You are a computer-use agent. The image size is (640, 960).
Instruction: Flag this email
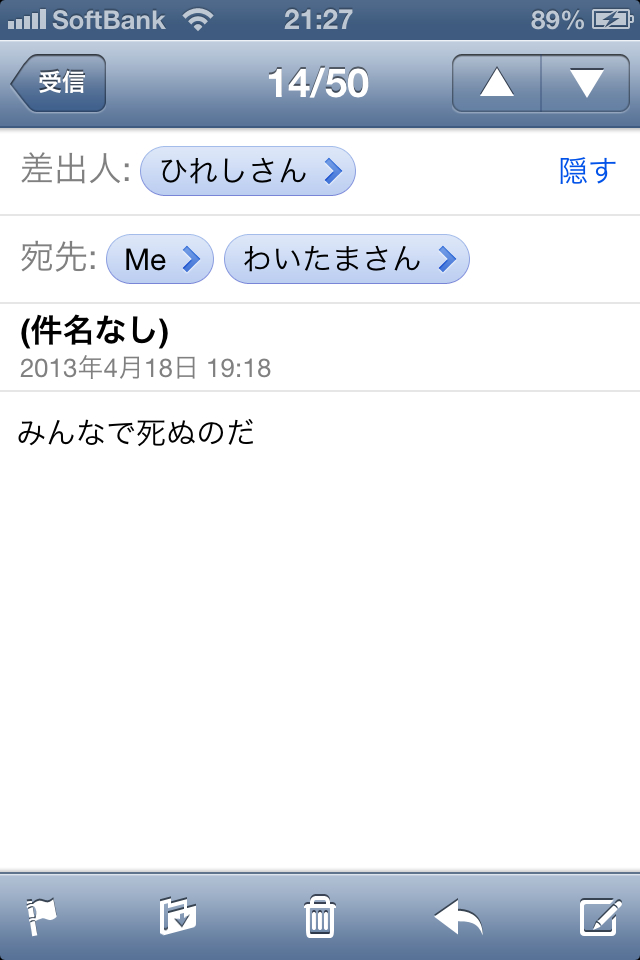[41, 916]
